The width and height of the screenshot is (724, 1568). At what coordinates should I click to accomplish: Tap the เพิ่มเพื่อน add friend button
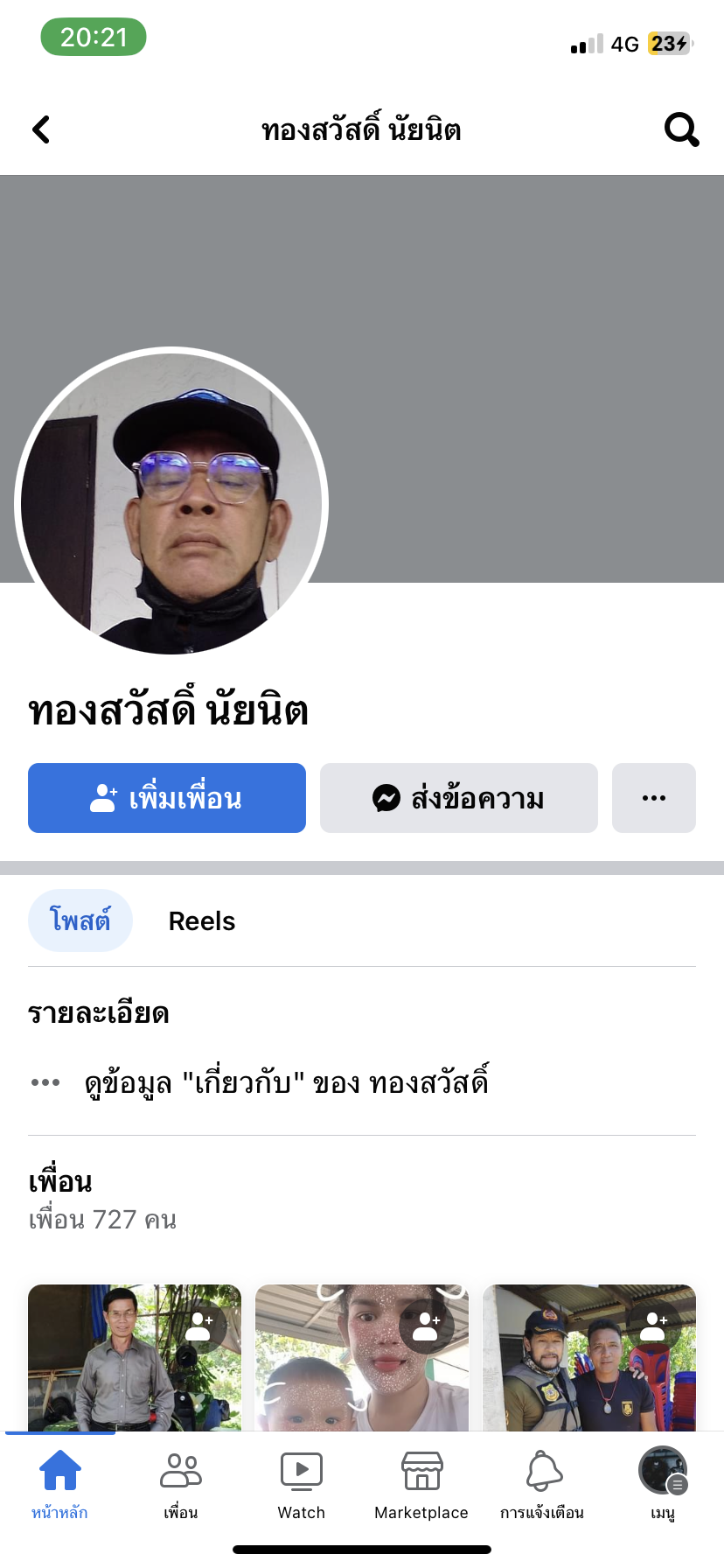167,798
